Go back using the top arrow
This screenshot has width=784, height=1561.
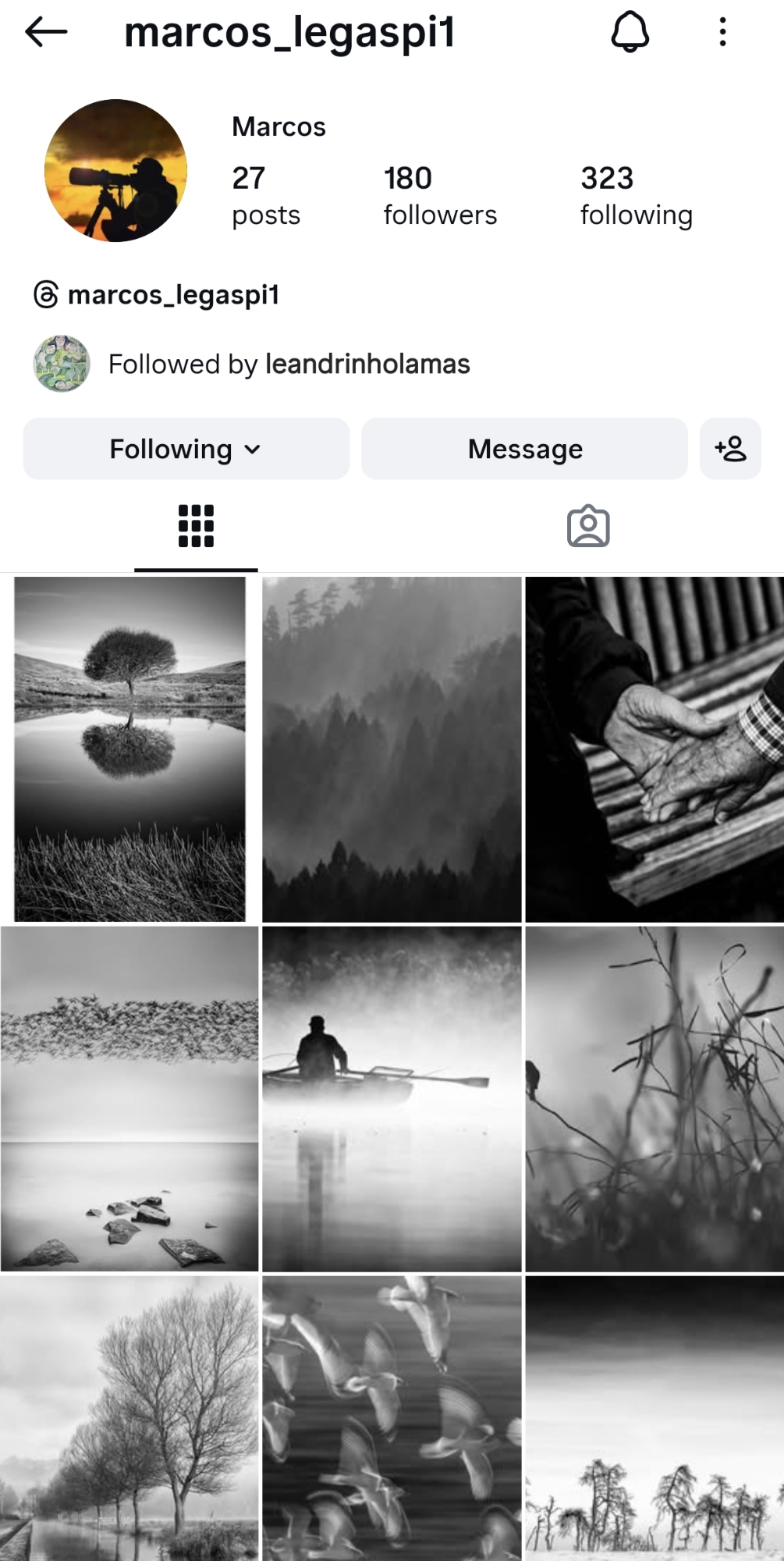click(x=46, y=32)
